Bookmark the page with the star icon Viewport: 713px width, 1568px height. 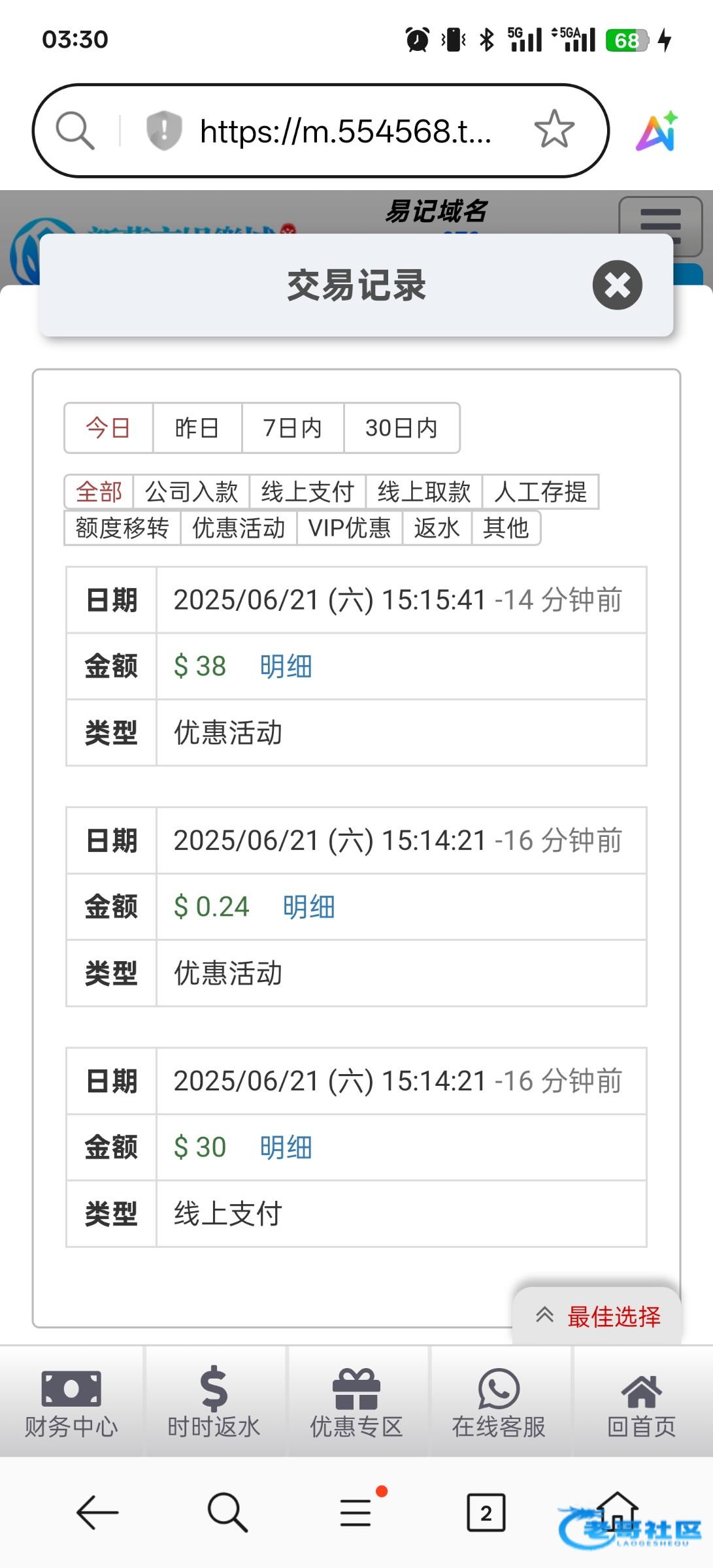[x=554, y=129]
